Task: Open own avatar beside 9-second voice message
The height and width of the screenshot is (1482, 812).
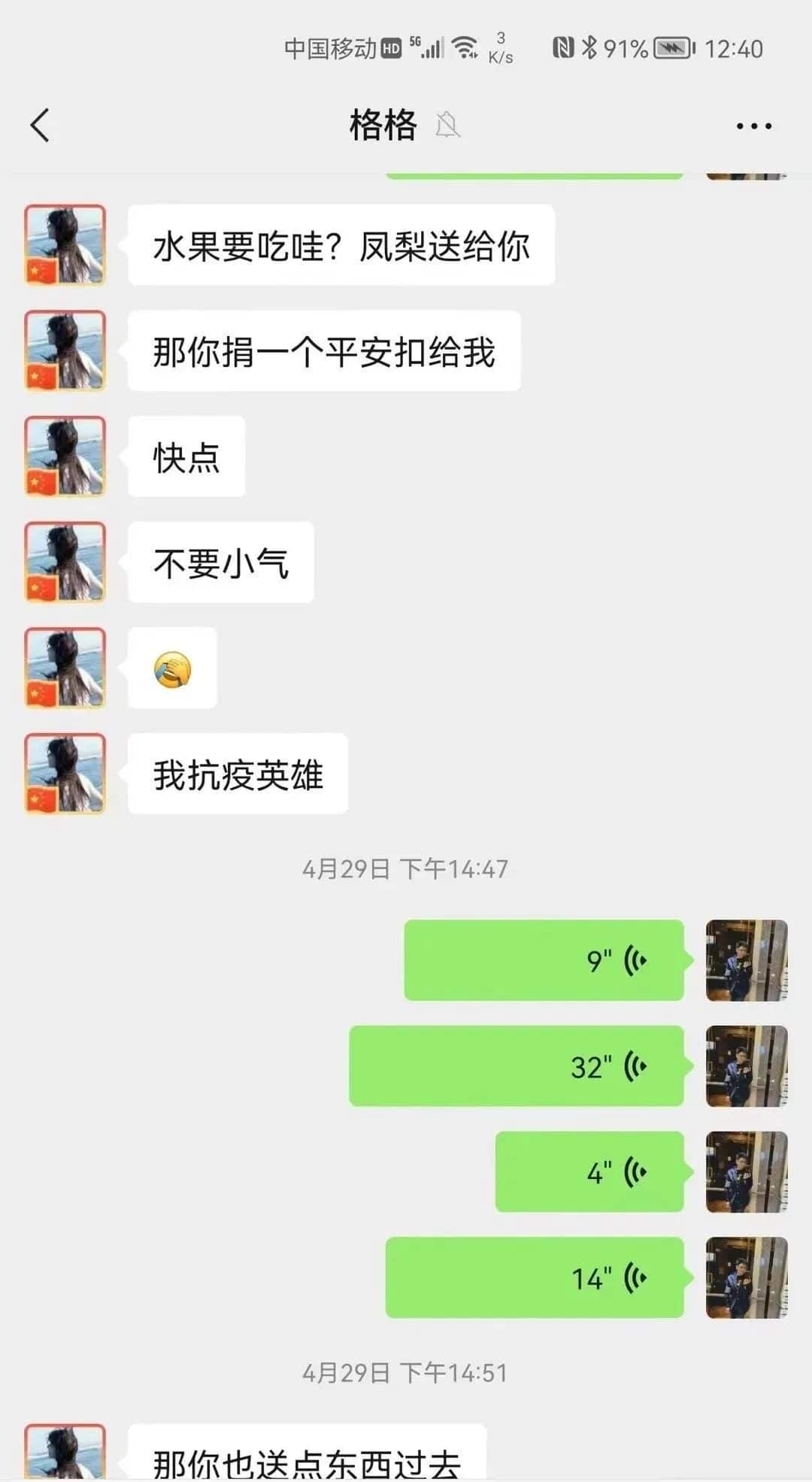Action: [x=746, y=960]
